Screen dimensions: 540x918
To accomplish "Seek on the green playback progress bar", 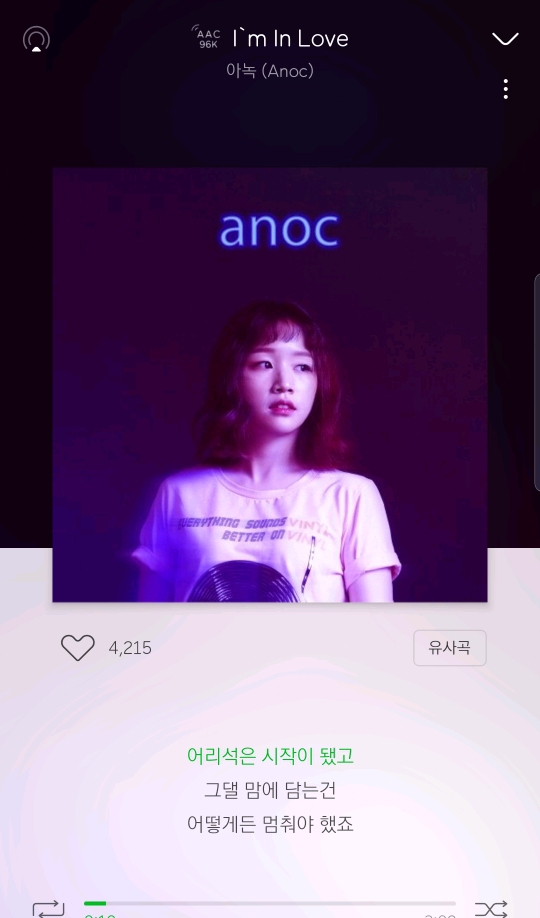I will pos(269,903).
